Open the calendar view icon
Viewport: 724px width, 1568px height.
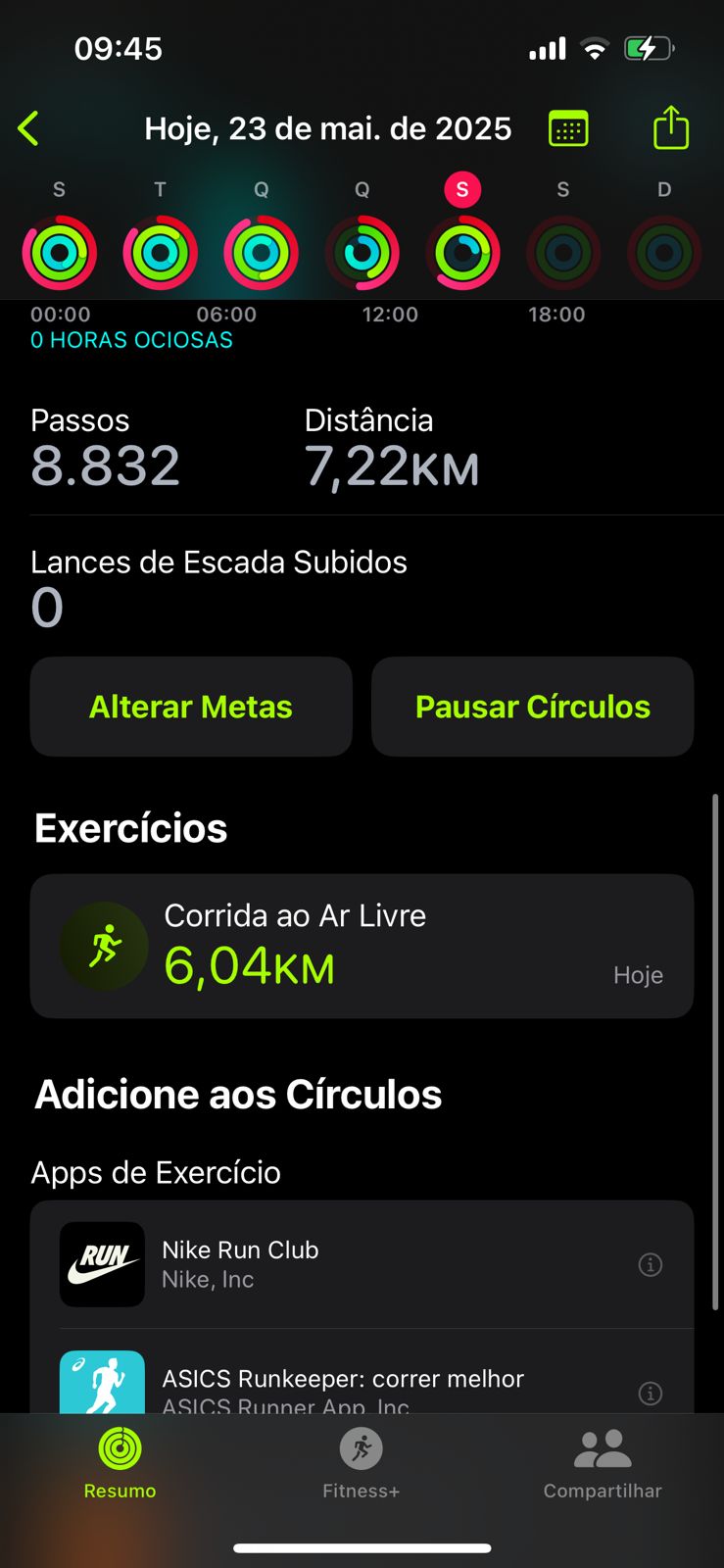tap(568, 128)
